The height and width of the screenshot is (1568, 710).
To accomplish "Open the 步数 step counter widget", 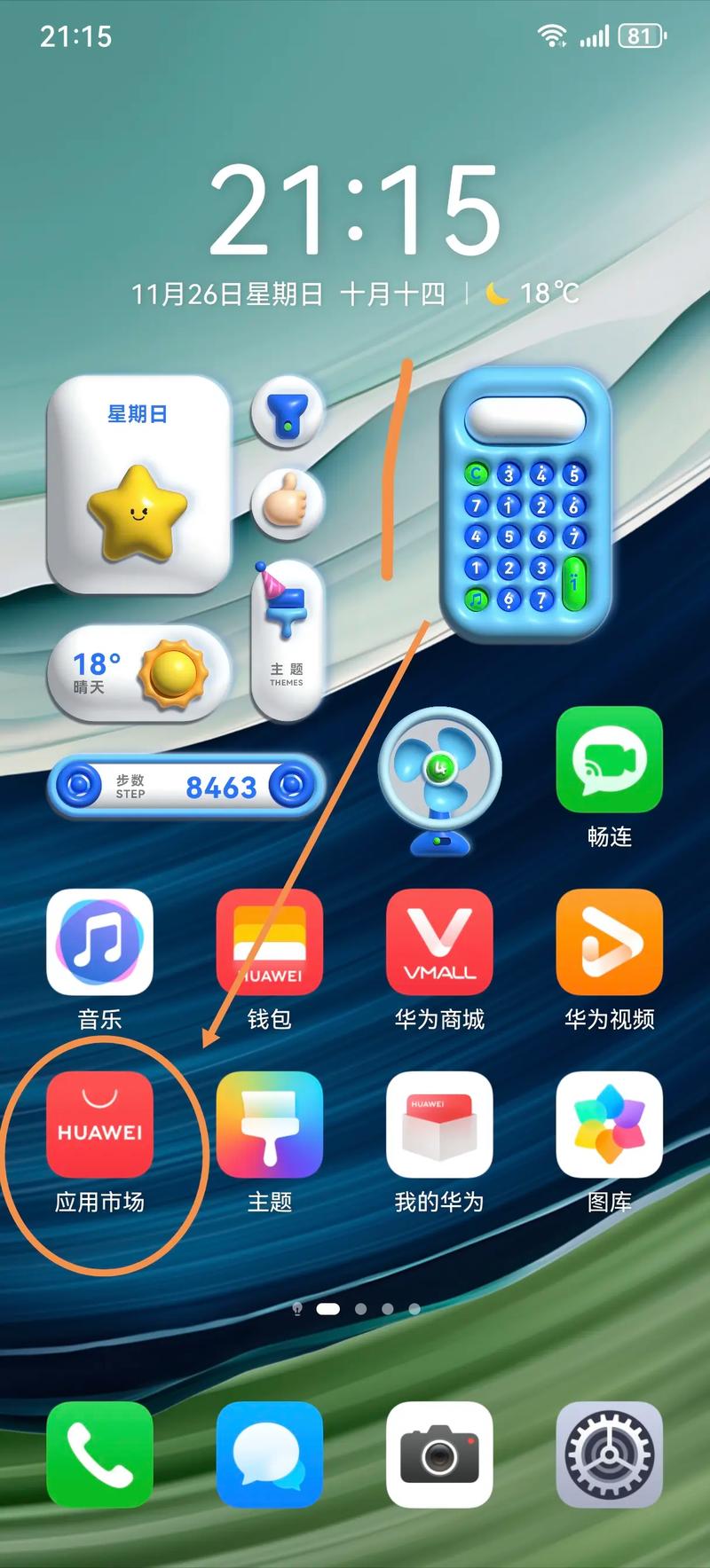I will coord(186,786).
